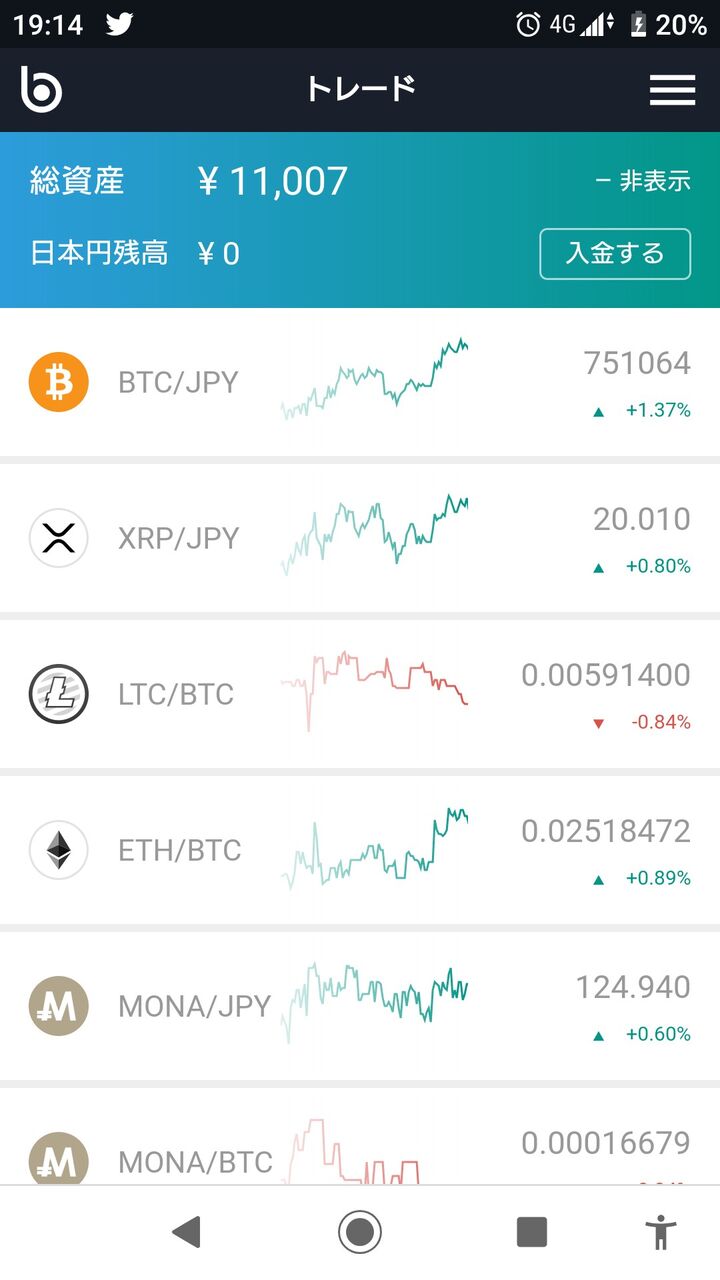Open the MONA/BTC pair row
Screen dimensions: 720x1280
click(360, 1150)
